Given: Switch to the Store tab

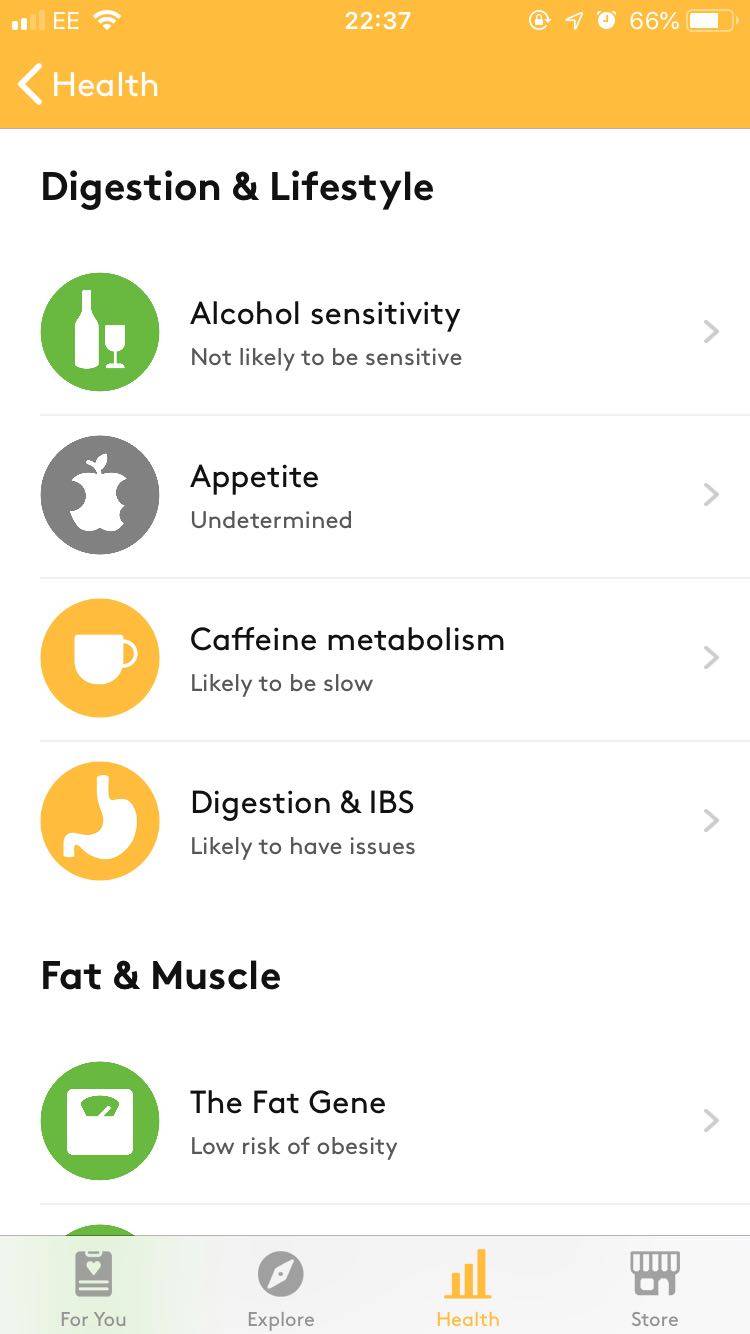Looking at the screenshot, I should (655, 1288).
